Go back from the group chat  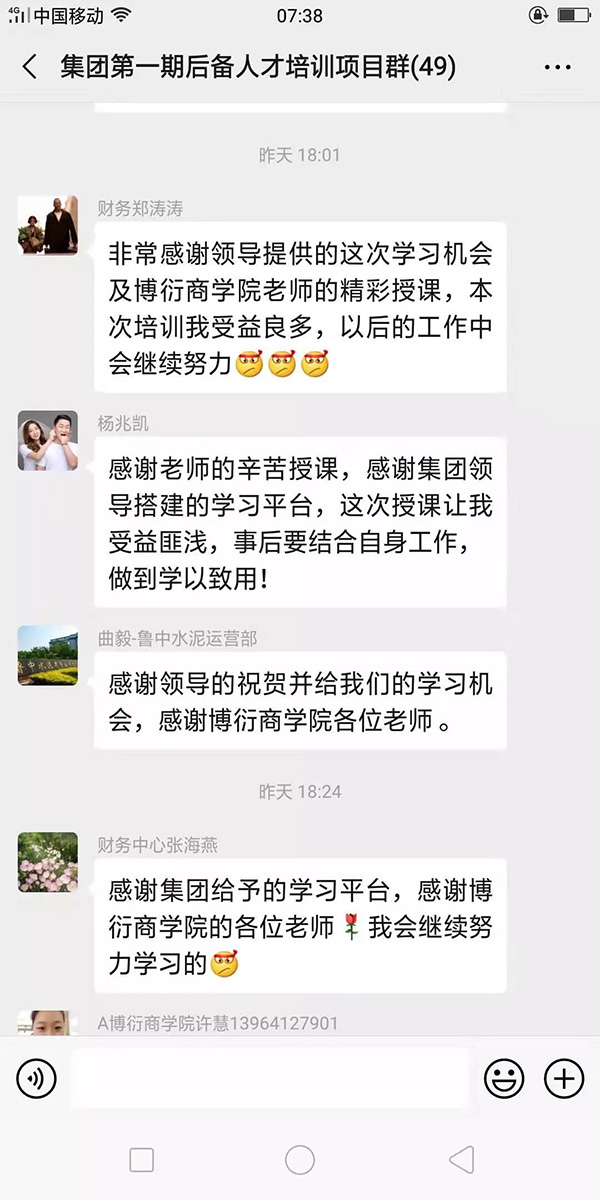pyautogui.click(x=30, y=67)
